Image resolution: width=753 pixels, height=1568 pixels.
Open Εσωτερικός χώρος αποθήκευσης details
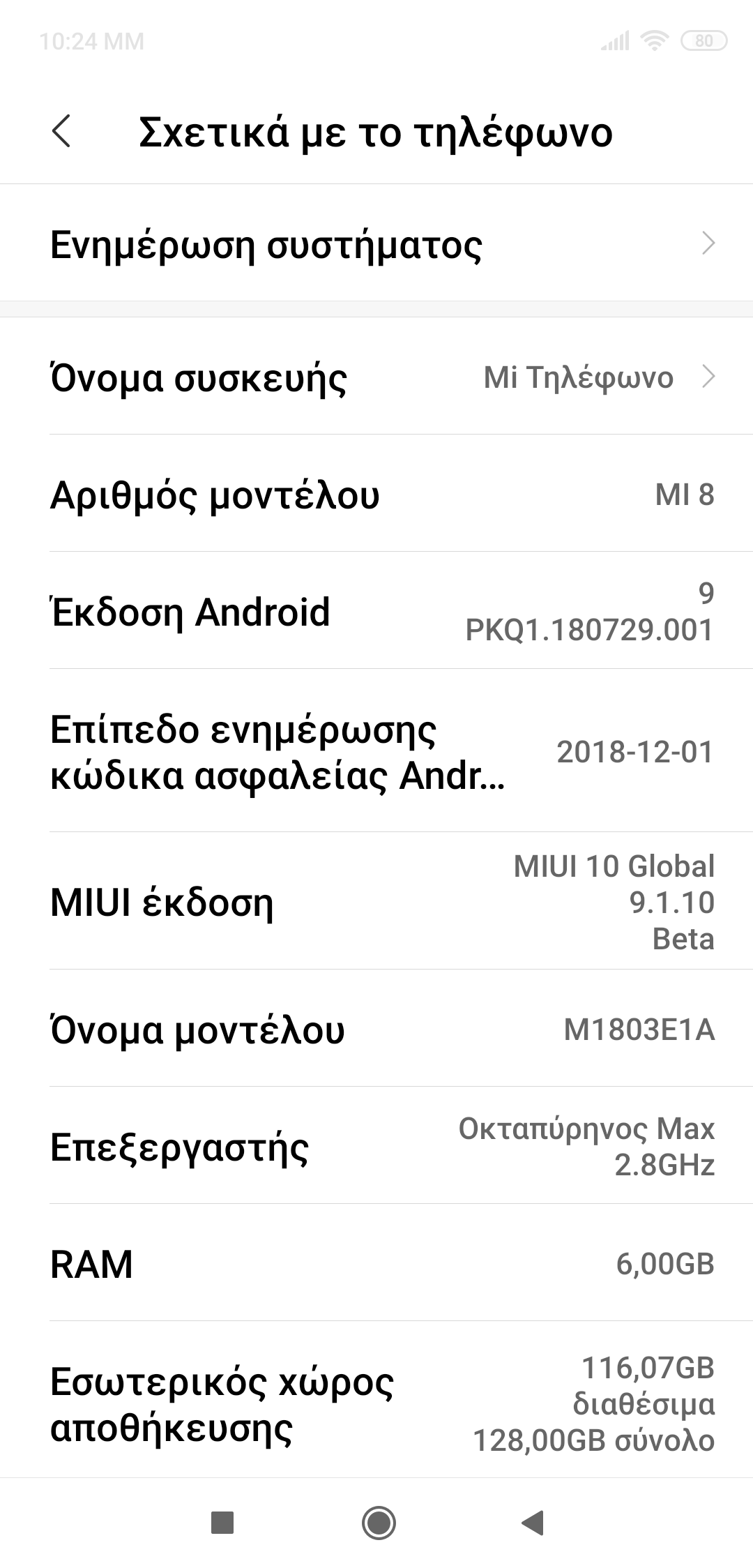point(376,1403)
